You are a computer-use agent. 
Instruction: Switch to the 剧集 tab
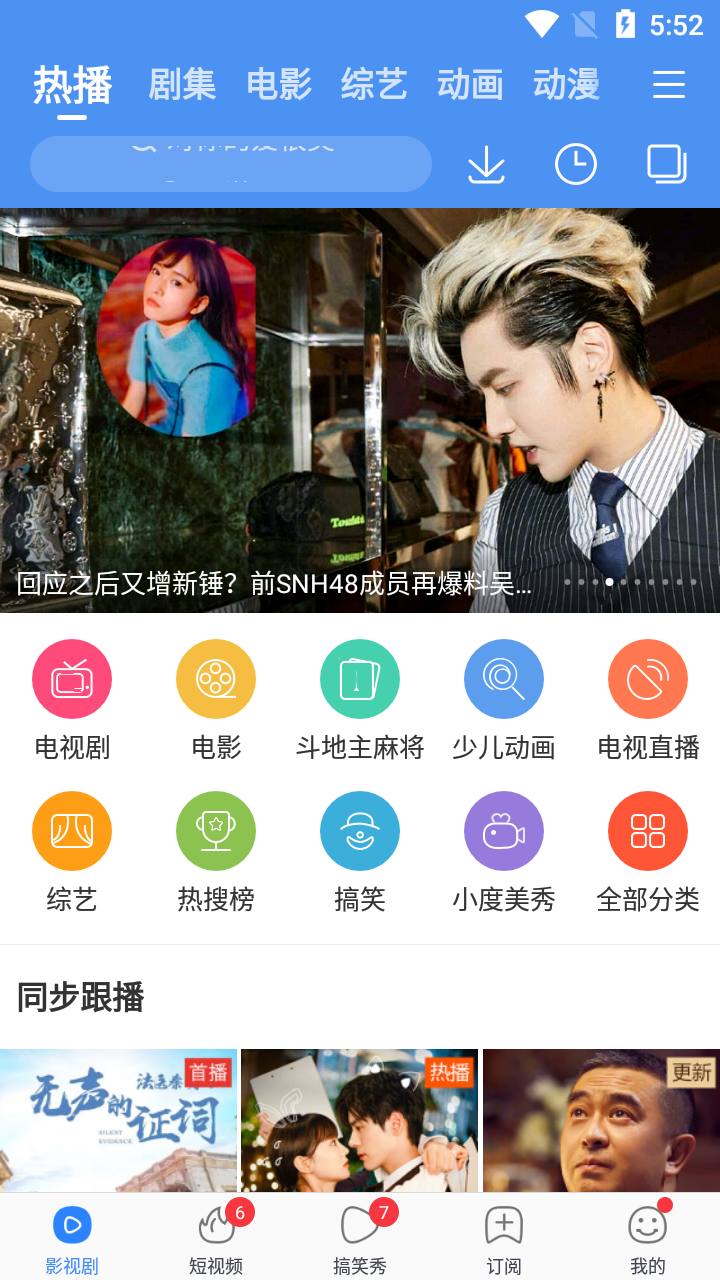point(182,85)
